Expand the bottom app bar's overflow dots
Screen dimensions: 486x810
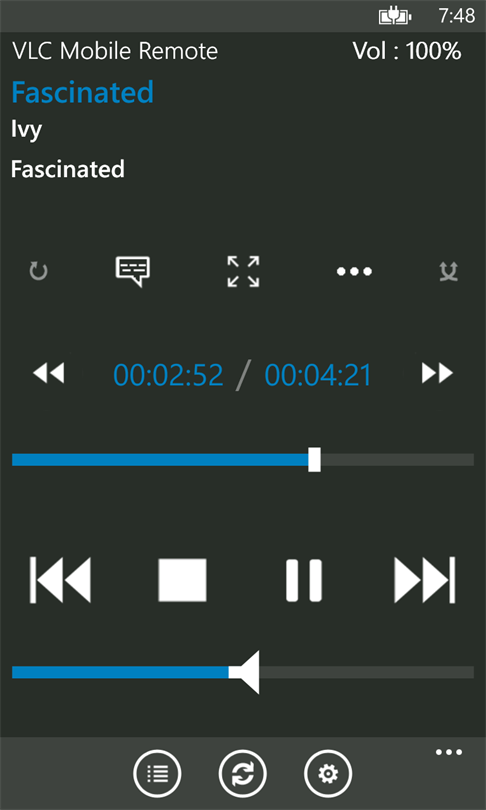(x=449, y=752)
